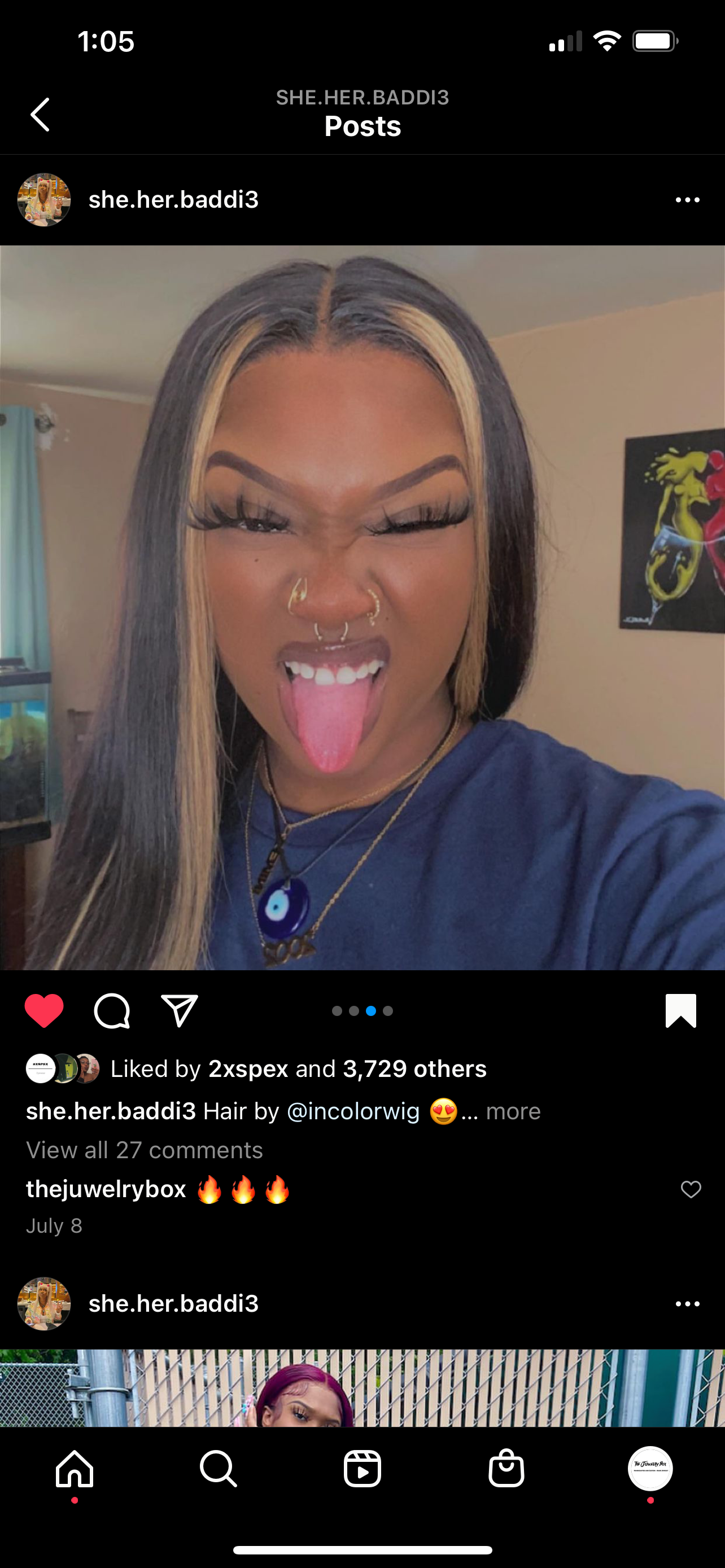
Task: Open the options menu for the first post
Action: 687,200
